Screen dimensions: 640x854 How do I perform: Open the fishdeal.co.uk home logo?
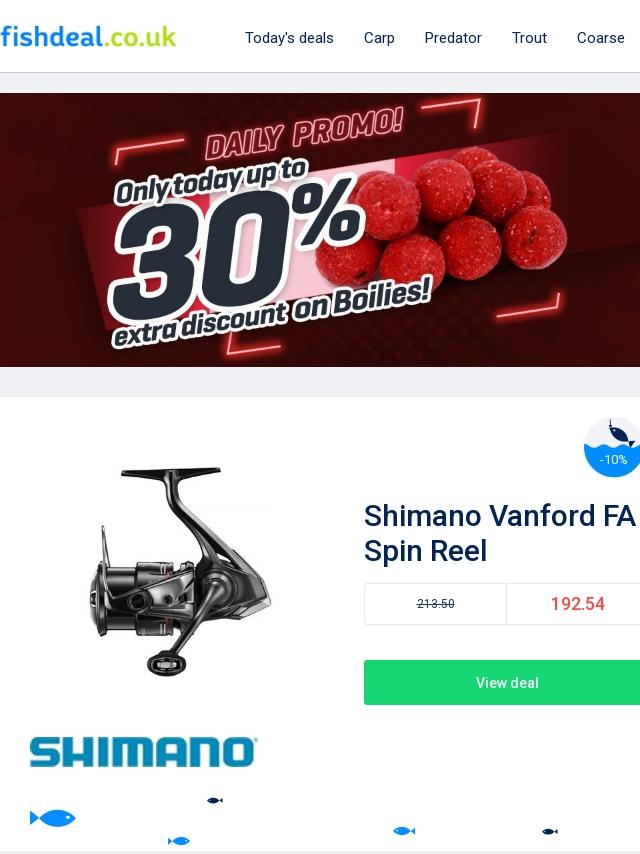coord(88,38)
